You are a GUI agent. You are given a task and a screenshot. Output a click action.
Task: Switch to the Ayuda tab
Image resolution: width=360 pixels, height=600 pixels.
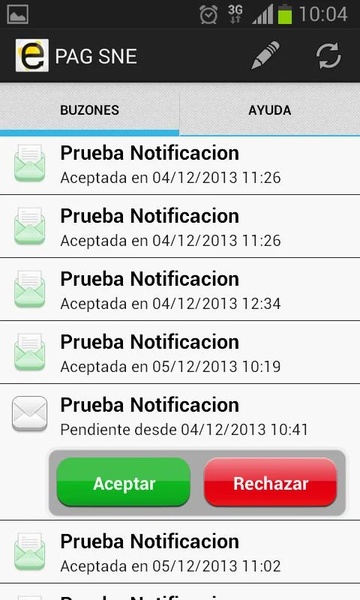270,110
